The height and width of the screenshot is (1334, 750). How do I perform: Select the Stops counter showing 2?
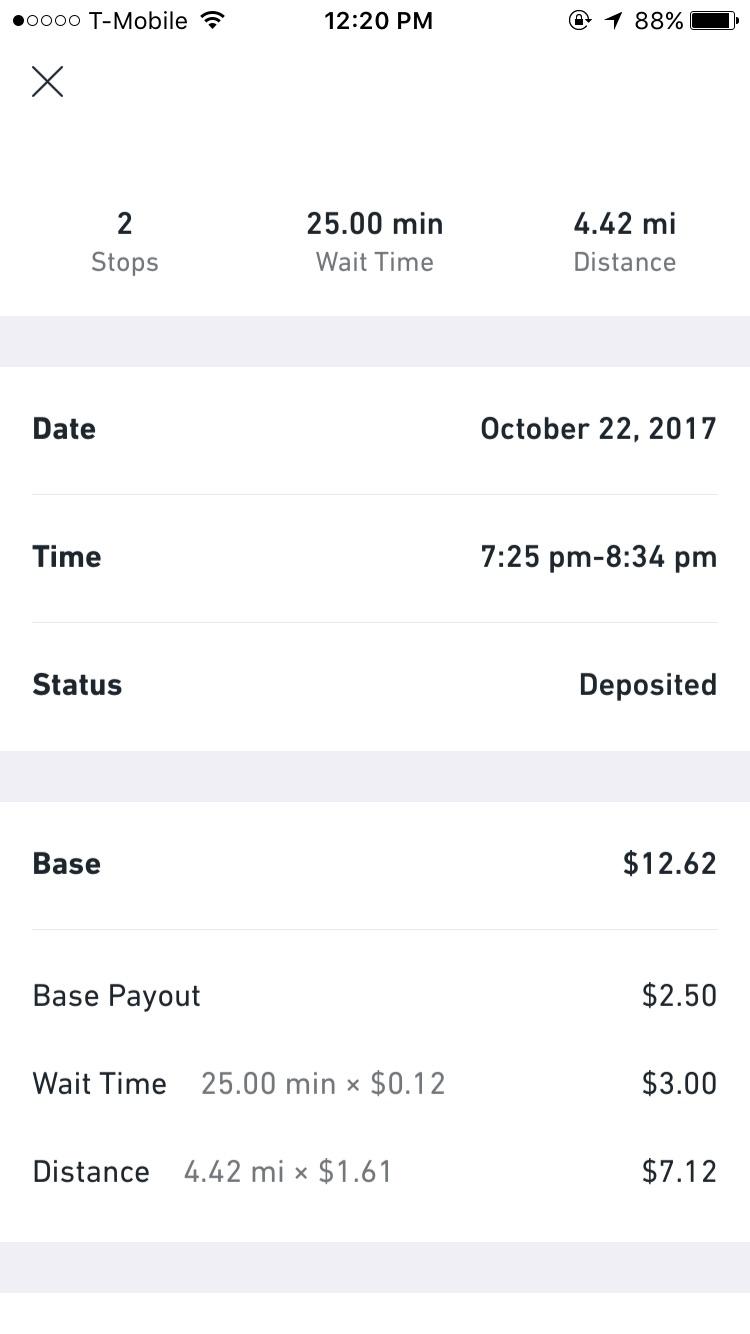click(x=124, y=240)
